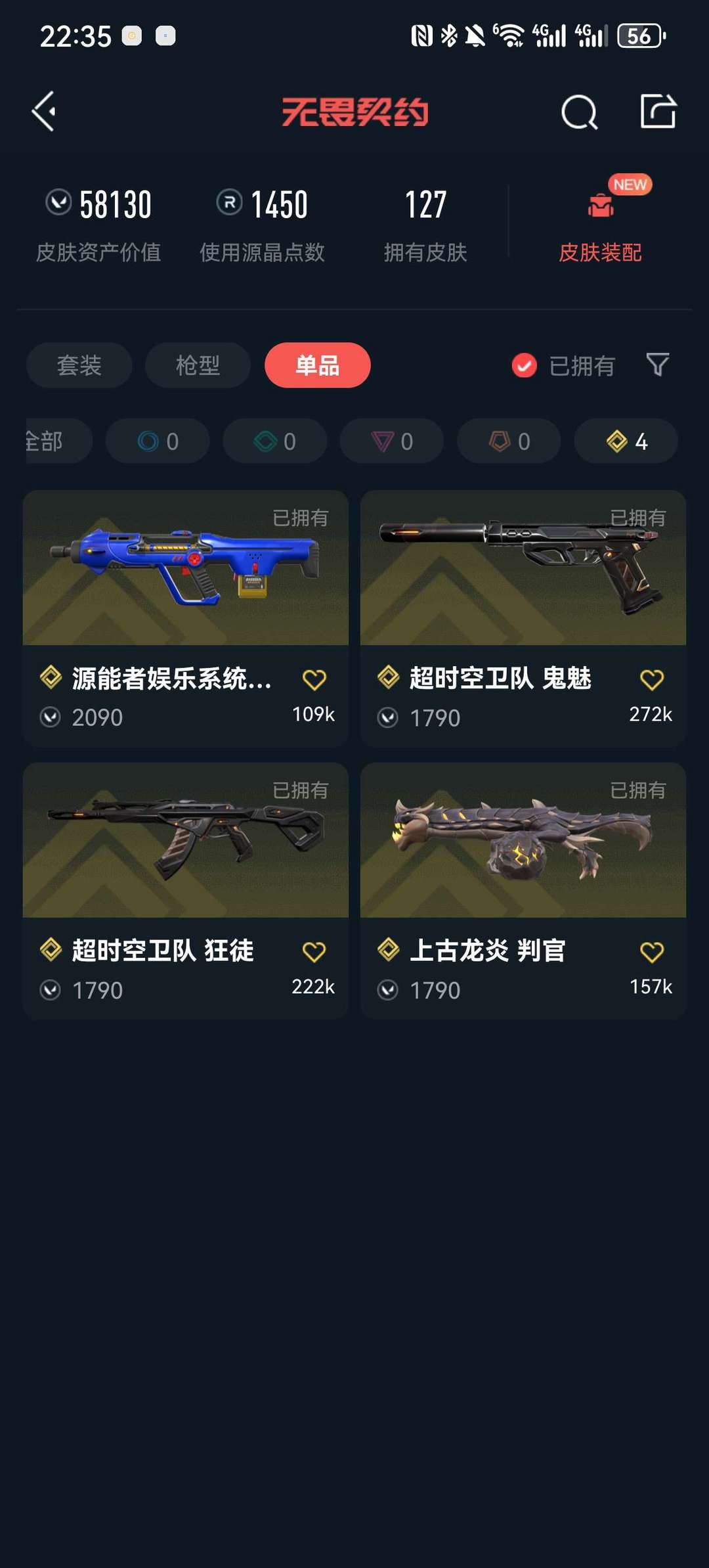Filter by the blue circle tier chip
The height and width of the screenshot is (1568, 709).
[158, 441]
